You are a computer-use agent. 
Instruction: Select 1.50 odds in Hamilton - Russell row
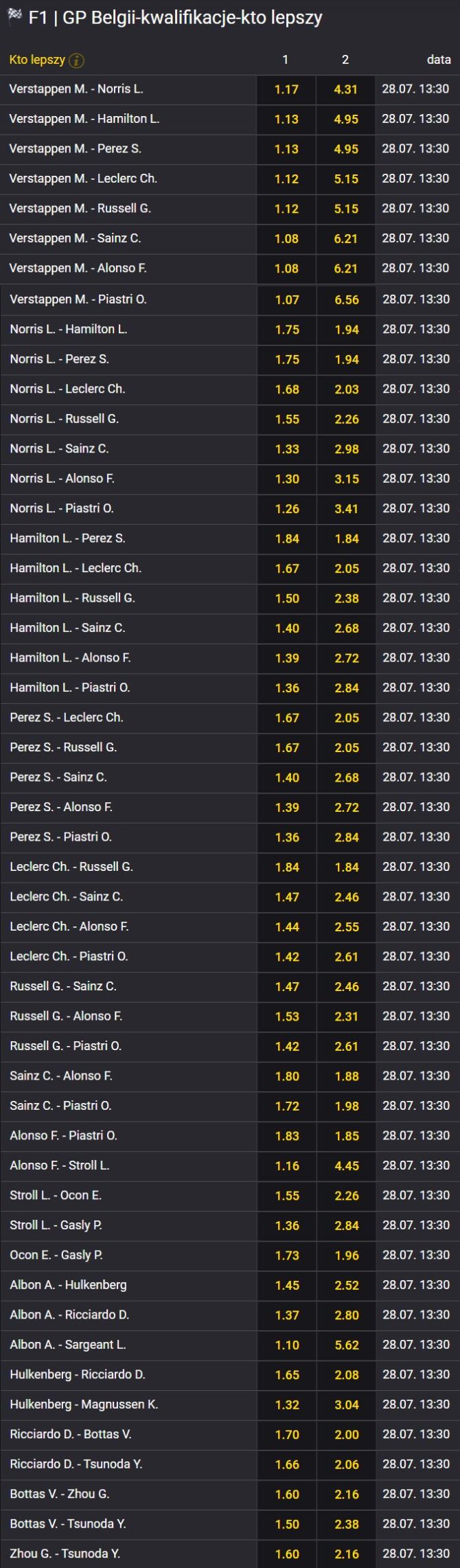pyautogui.click(x=287, y=598)
